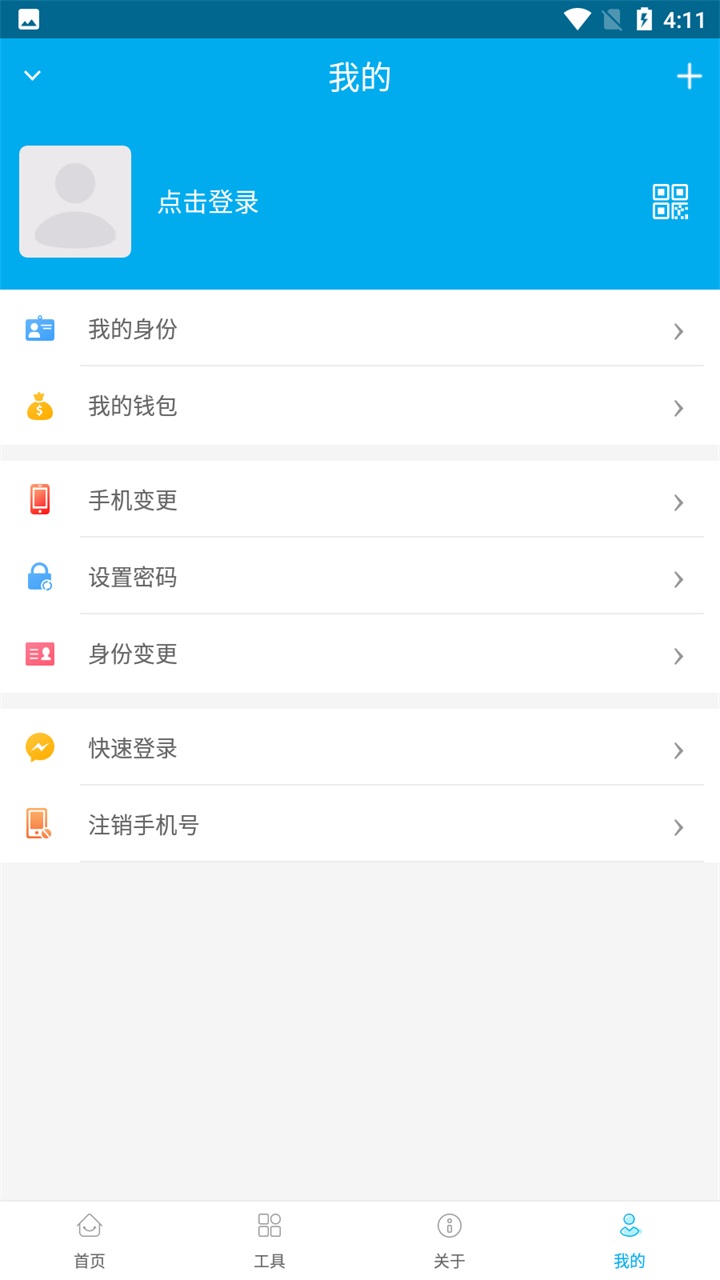This screenshot has width=720, height=1280.
Task: Click the blue lock icon for 设置密码
Action: tap(39, 577)
